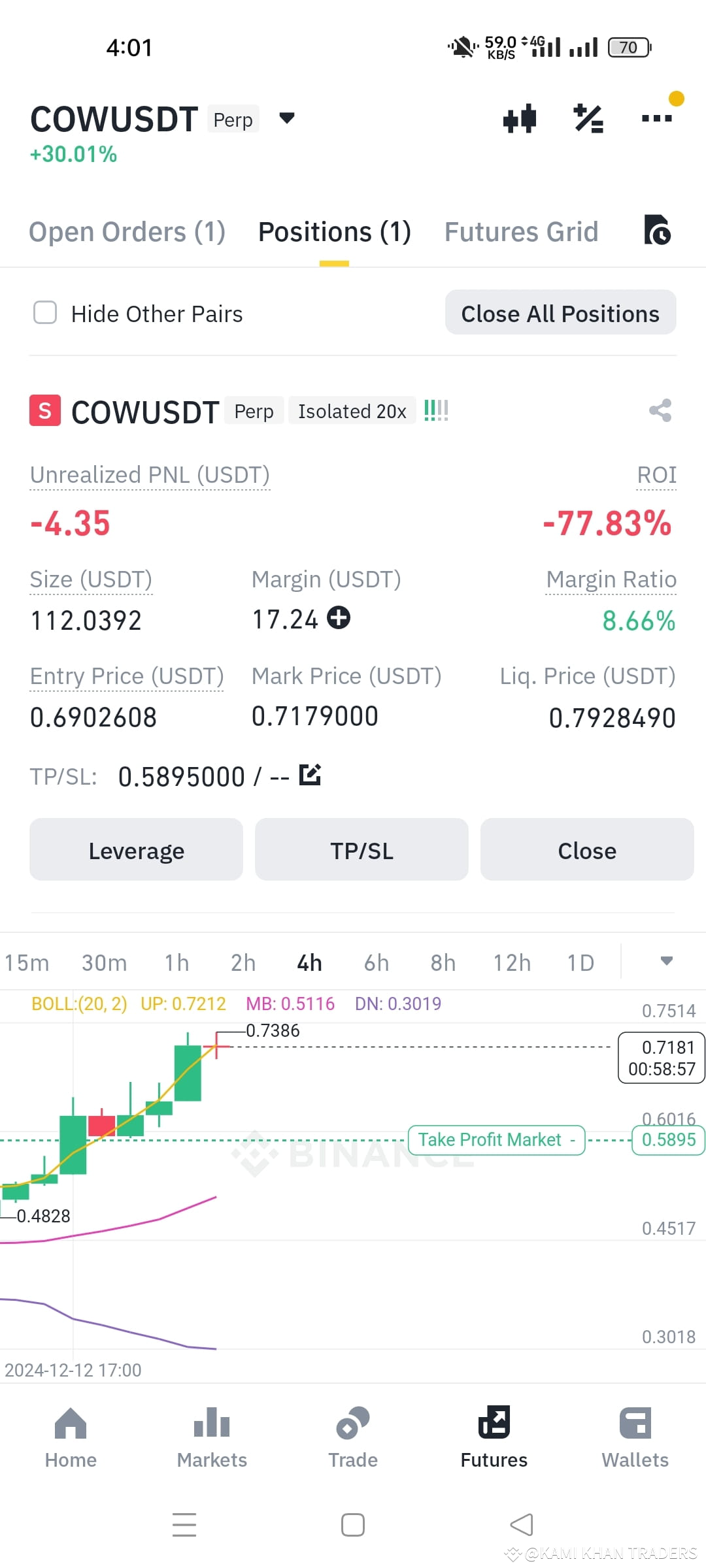Check the Hide Other Pairs box
Image resolution: width=706 pixels, height=1568 pixels.
(45, 313)
